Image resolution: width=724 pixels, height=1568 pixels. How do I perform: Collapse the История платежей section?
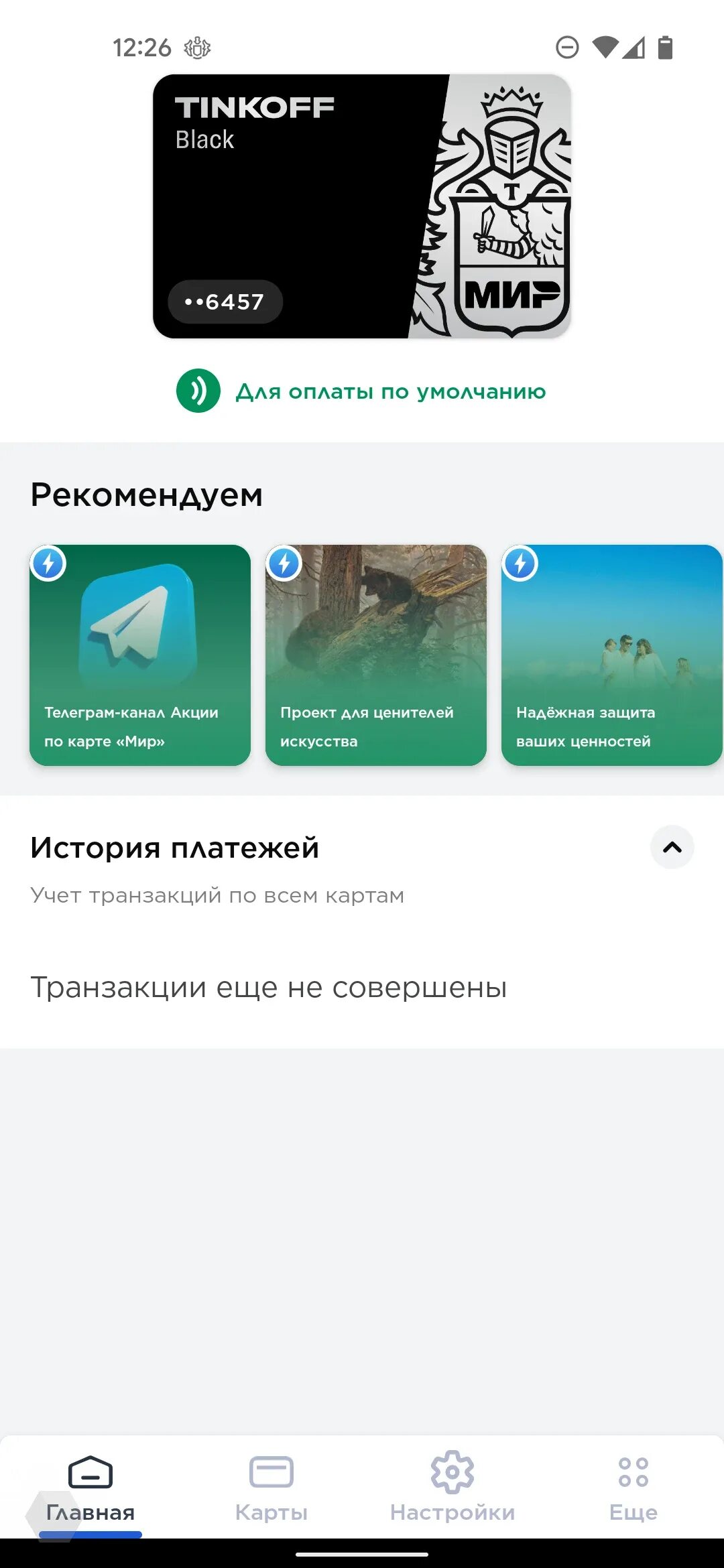[672, 847]
